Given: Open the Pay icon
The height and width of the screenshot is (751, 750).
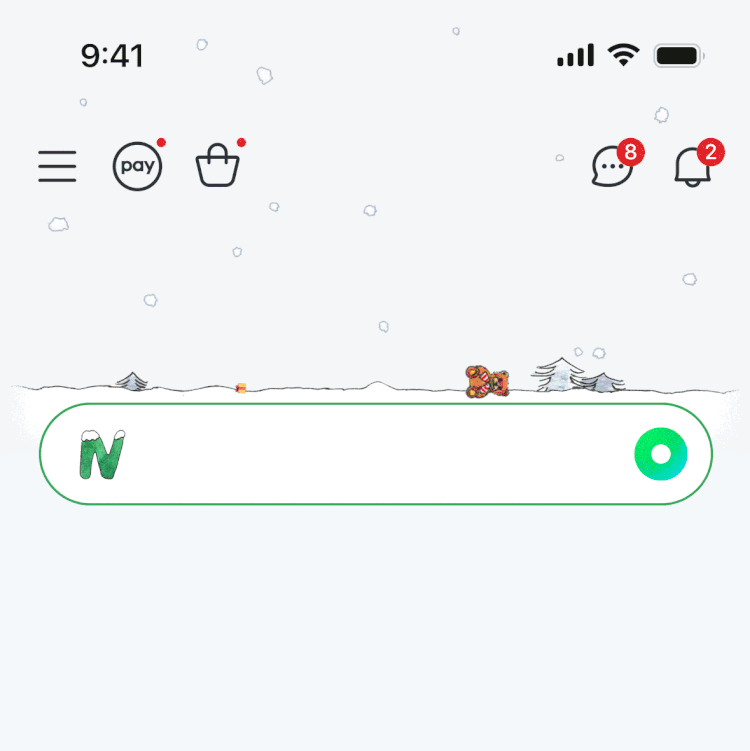Looking at the screenshot, I should coord(137,166).
